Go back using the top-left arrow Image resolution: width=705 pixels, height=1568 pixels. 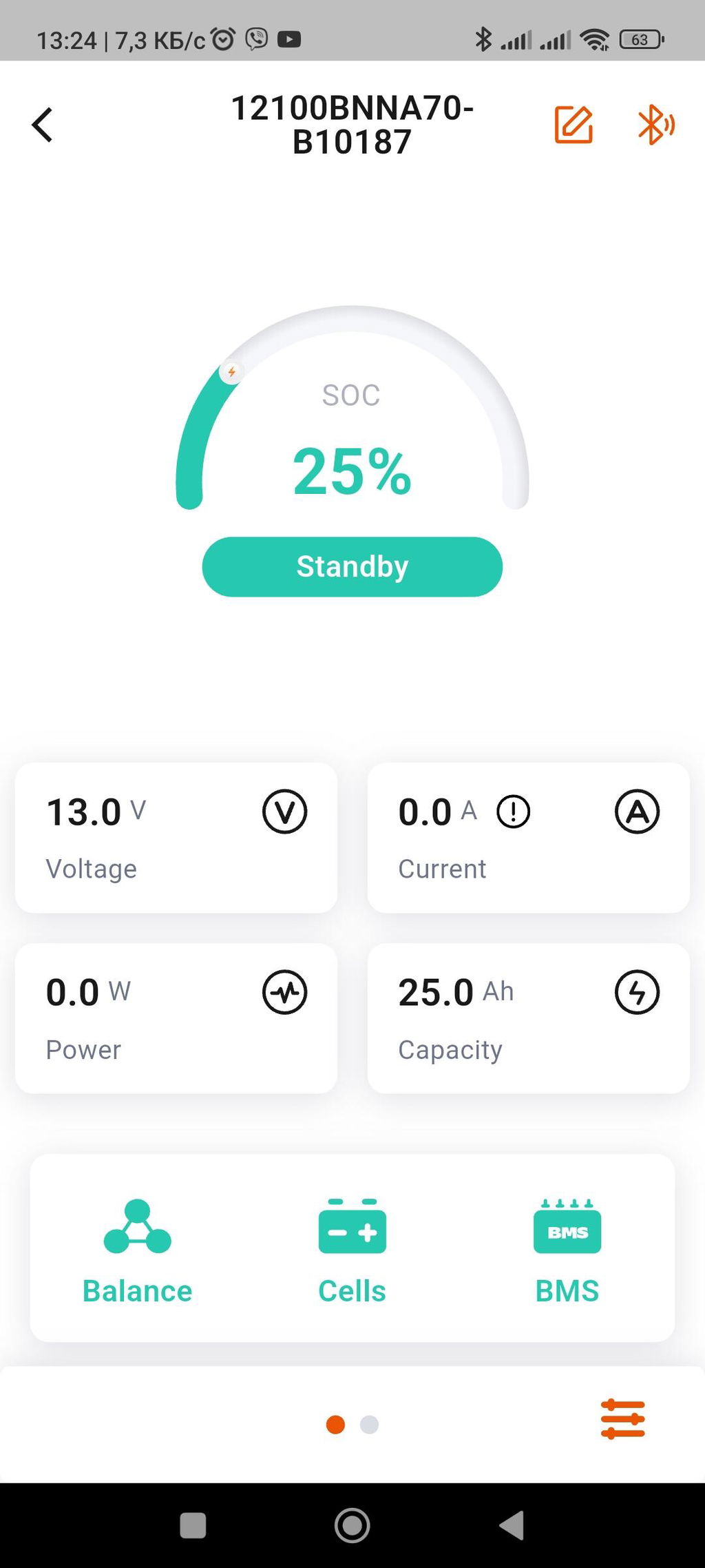(x=42, y=125)
